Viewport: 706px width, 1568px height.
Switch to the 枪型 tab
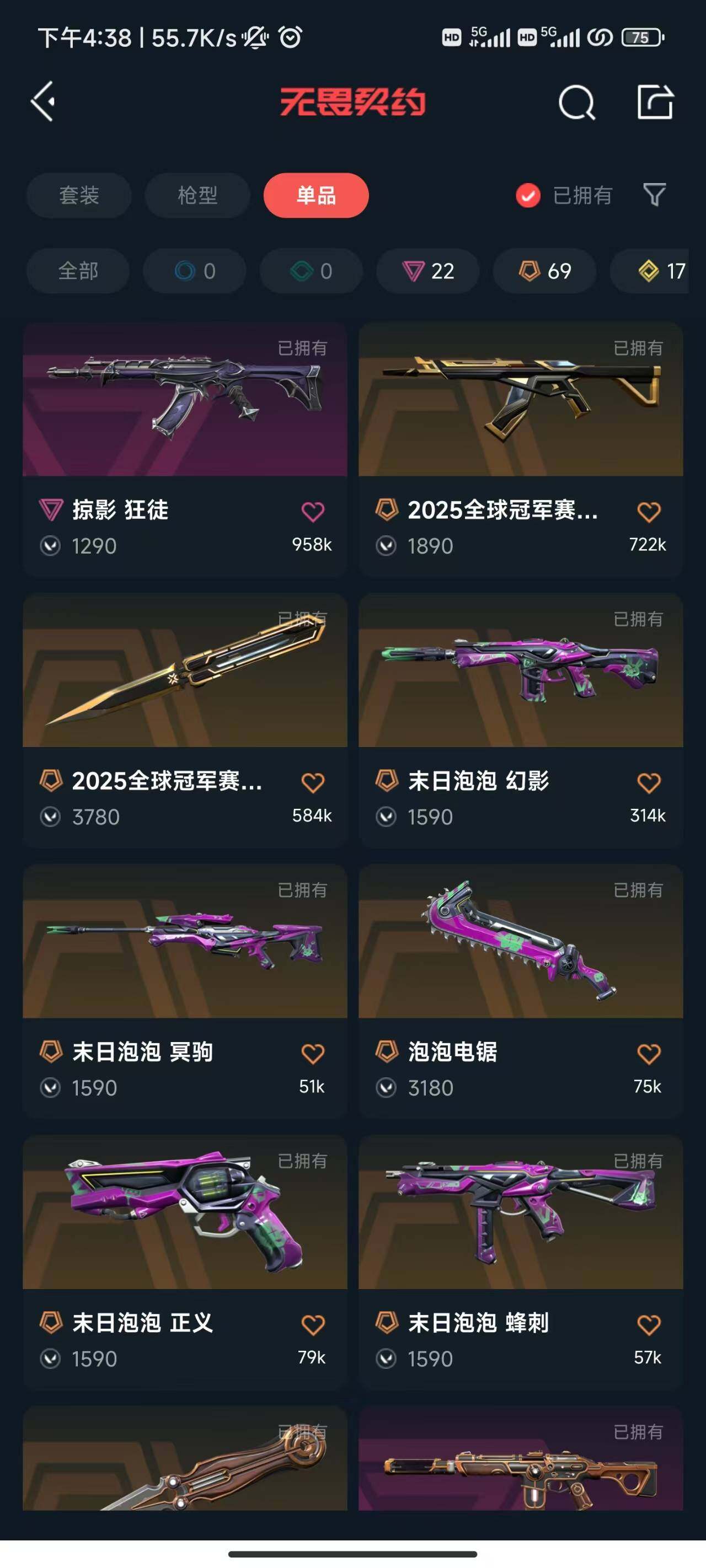coord(197,195)
